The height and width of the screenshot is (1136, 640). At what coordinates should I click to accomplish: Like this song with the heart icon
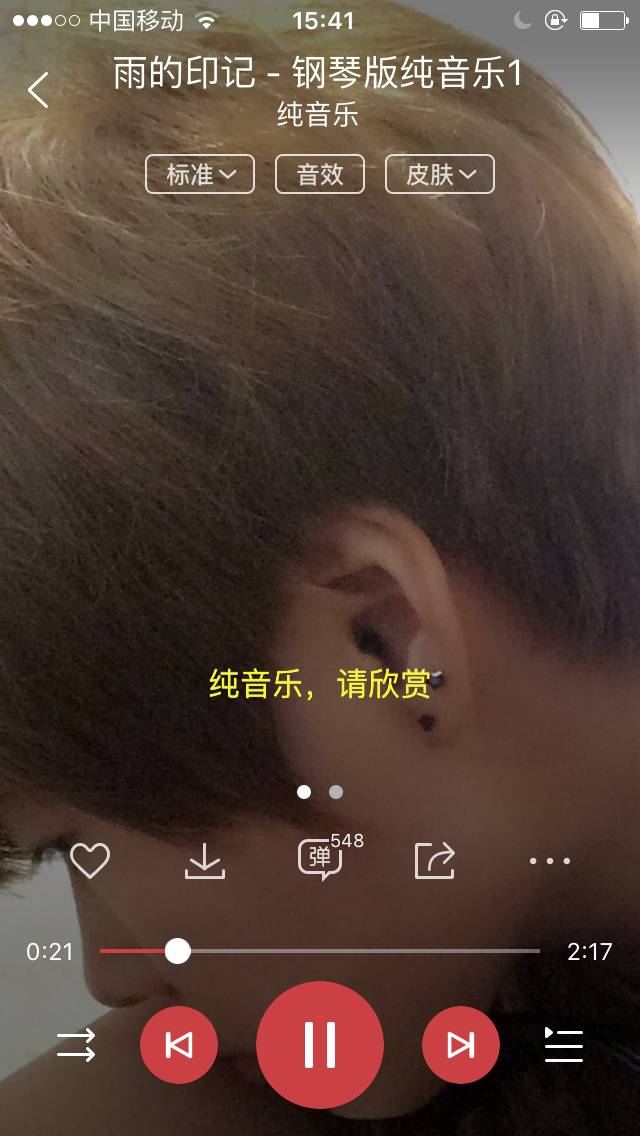point(90,860)
